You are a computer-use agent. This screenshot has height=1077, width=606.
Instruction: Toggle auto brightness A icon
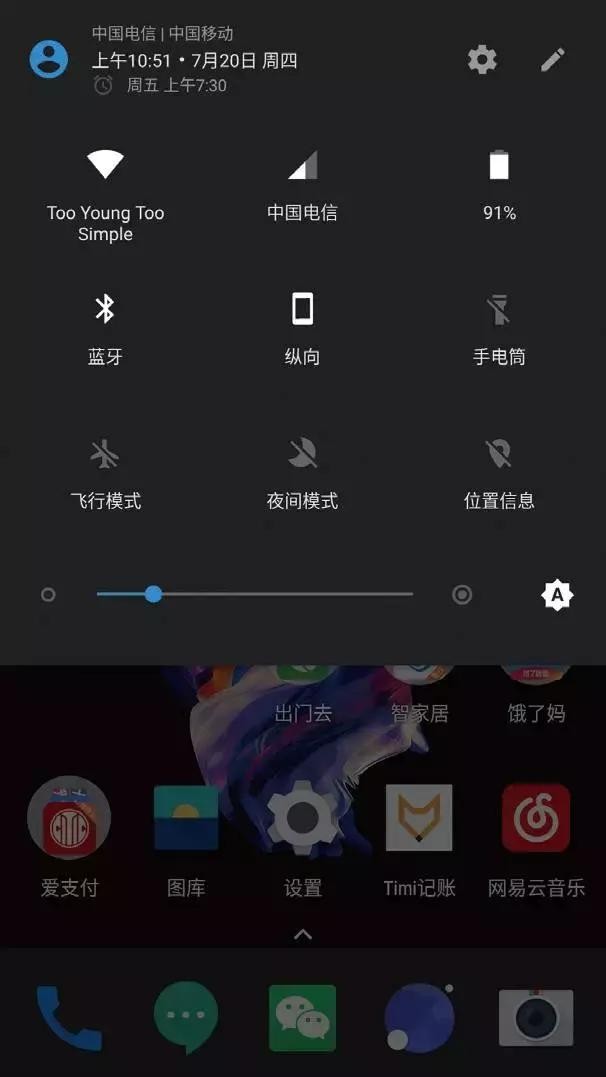point(557,595)
